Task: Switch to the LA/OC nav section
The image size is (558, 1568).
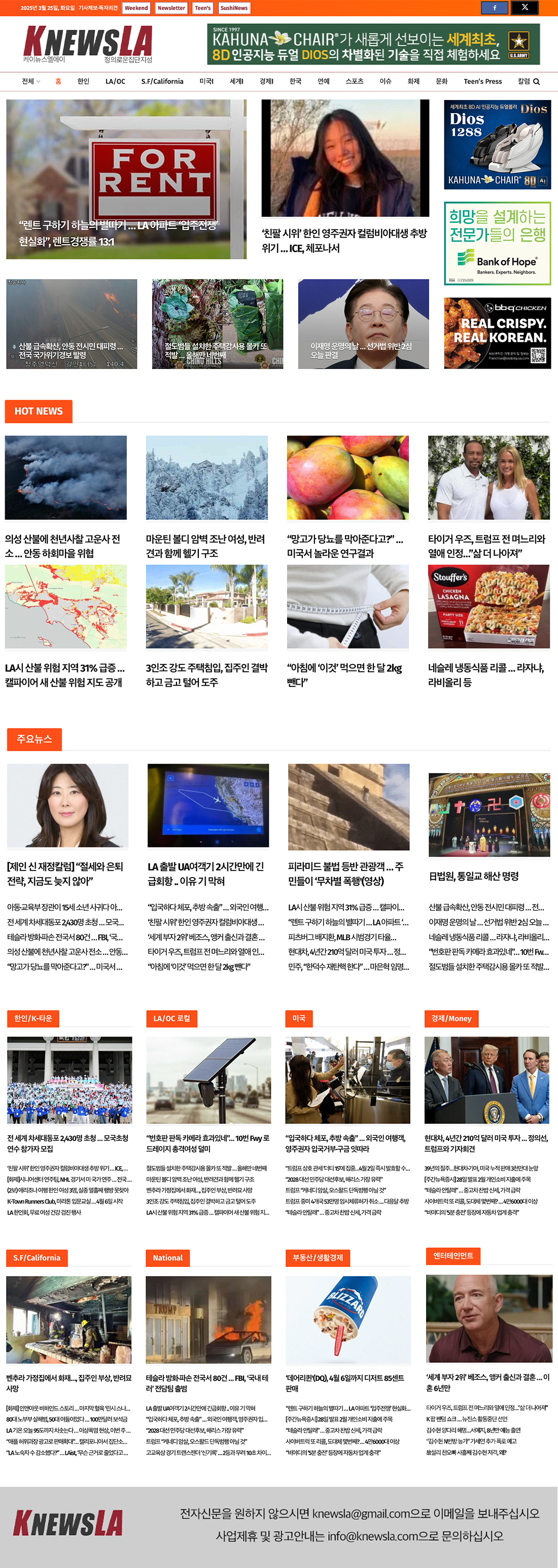Action: 115,82
